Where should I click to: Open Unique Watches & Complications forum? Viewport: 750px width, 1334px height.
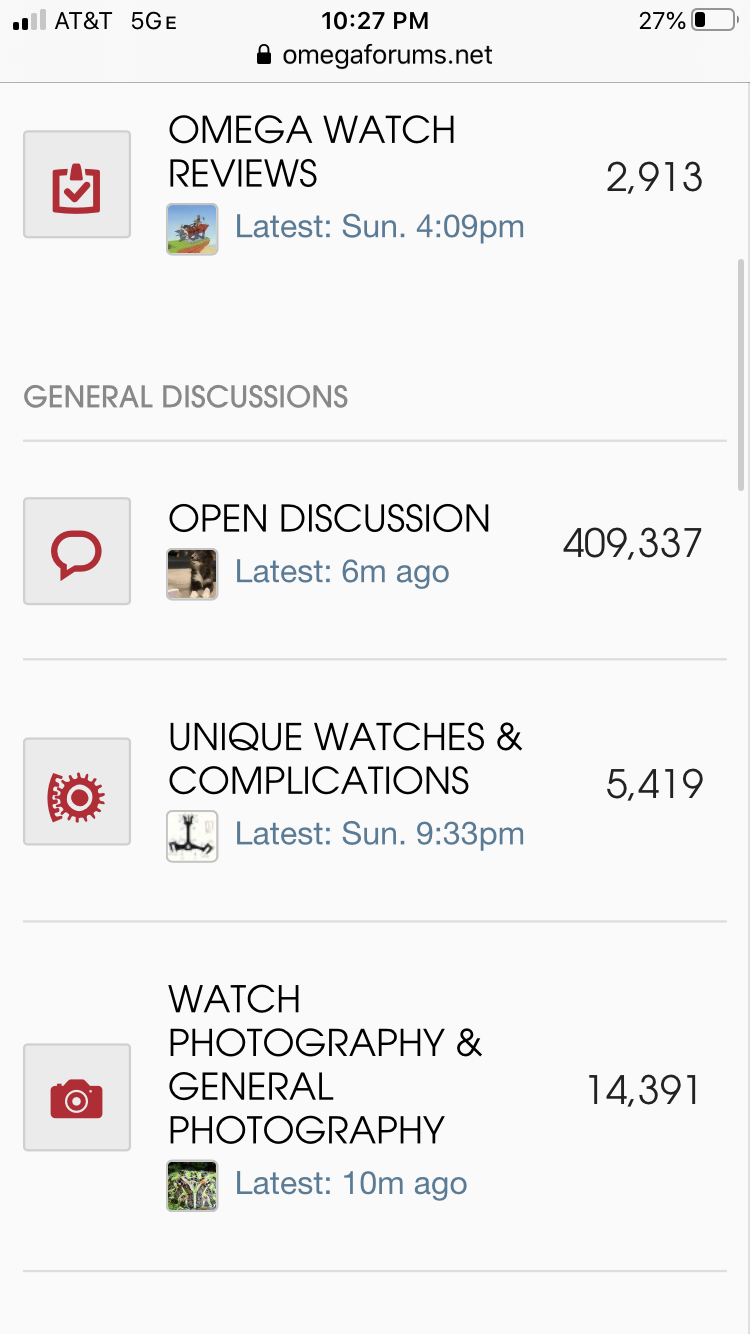point(345,758)
